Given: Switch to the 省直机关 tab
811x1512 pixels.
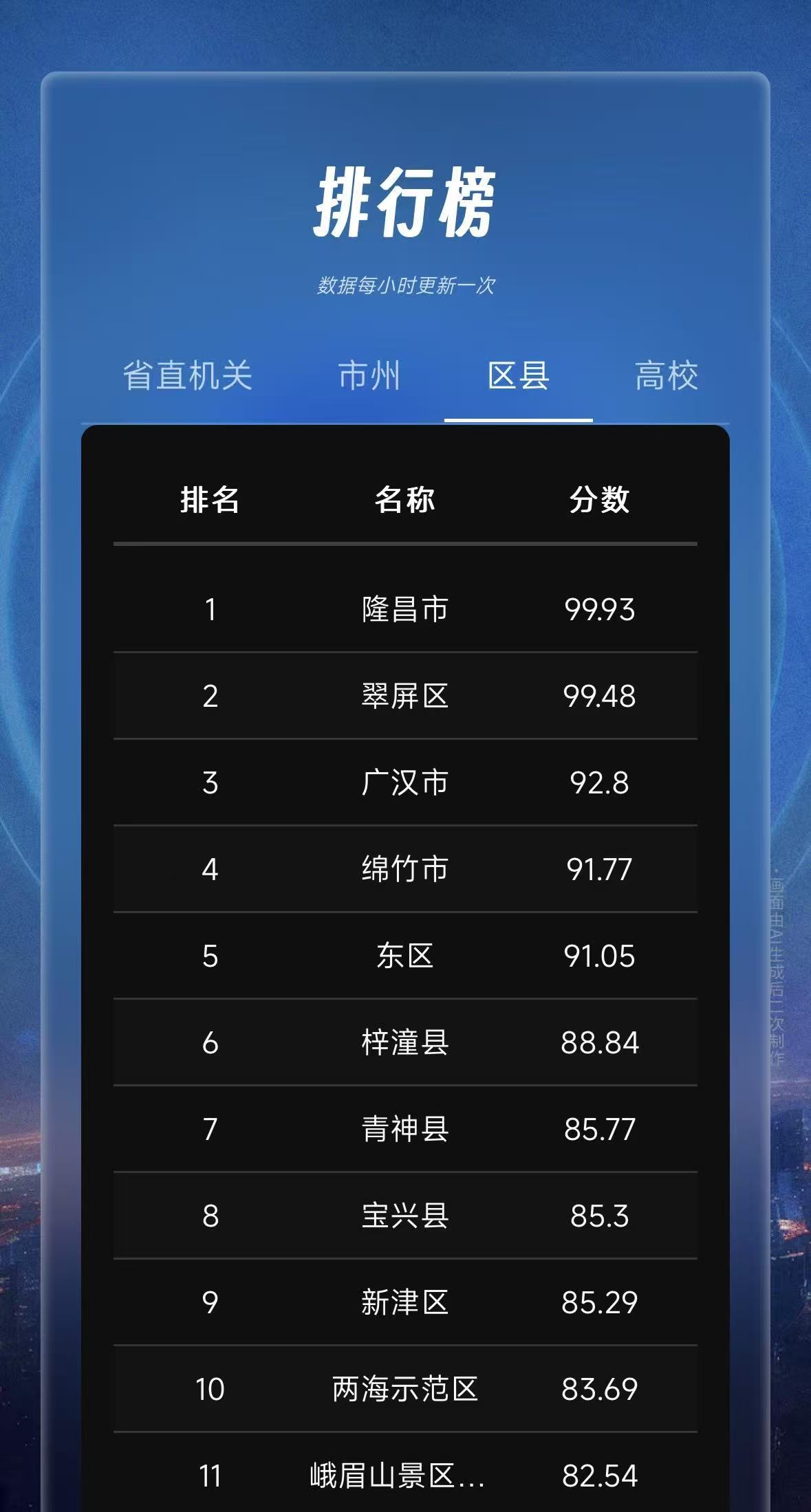Looking at the screenshot, I should [x=187, y=376].
